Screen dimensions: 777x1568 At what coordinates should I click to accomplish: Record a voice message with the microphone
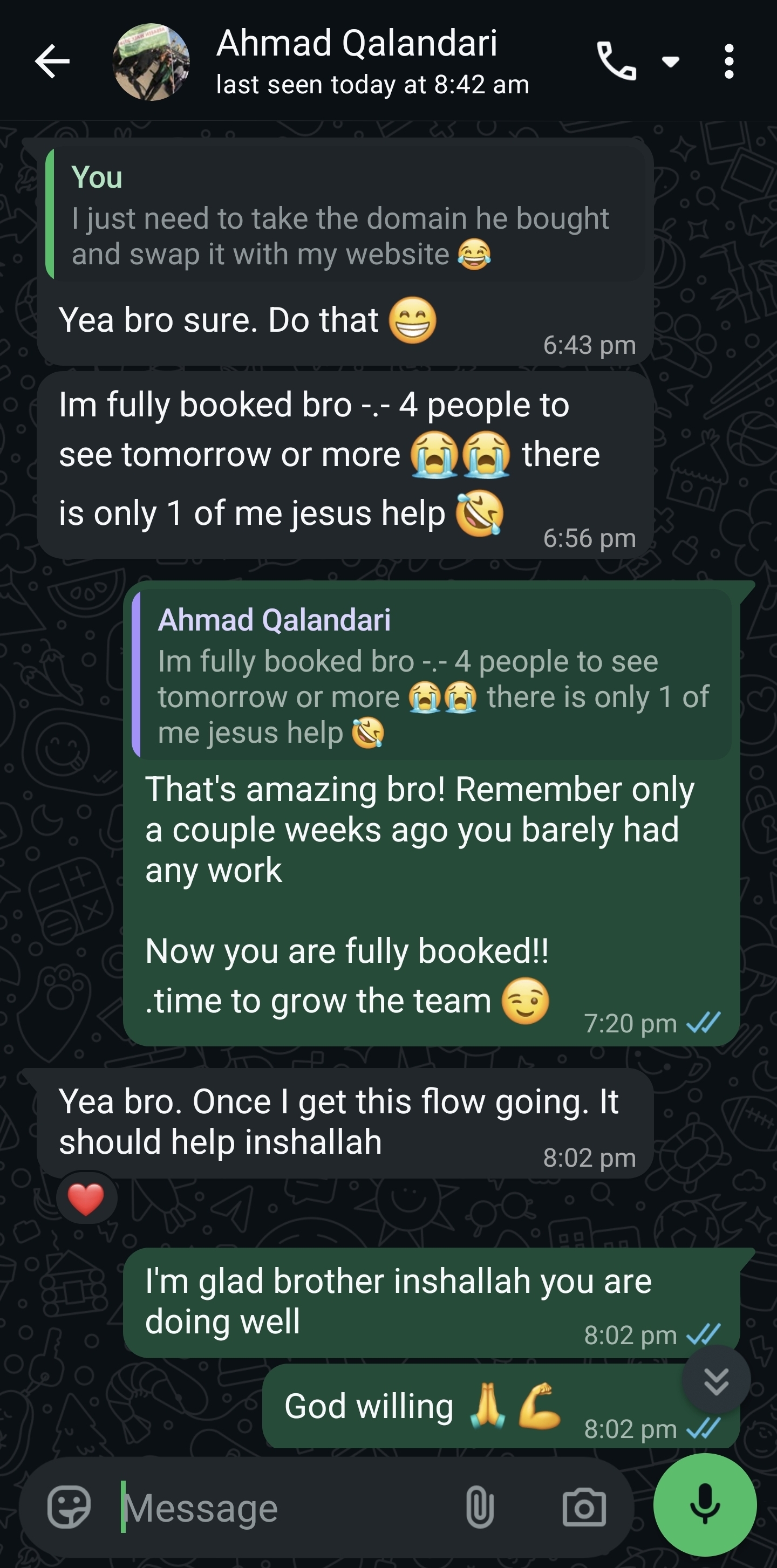pyautogui.click(x=705, y=1505)
